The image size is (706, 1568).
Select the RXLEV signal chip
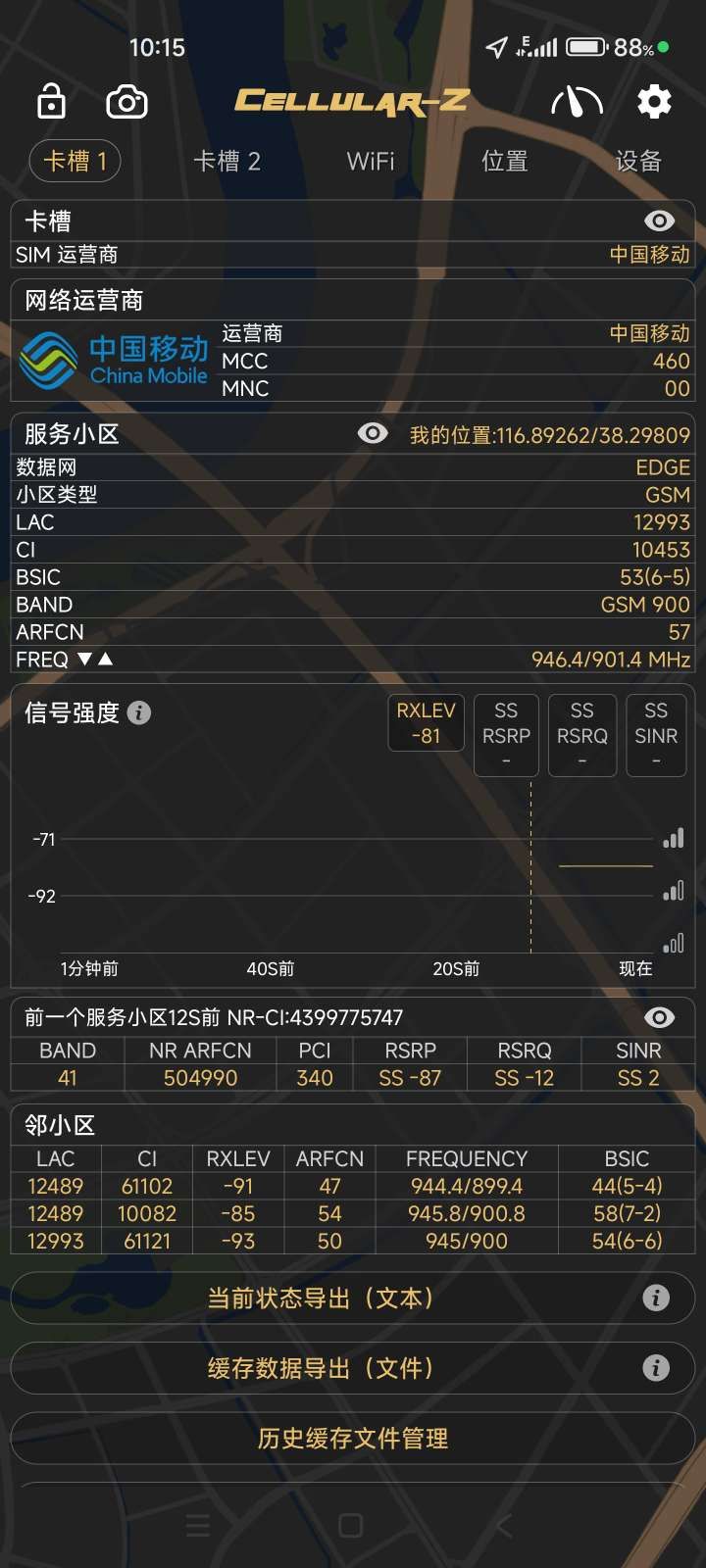click(426, 723)
